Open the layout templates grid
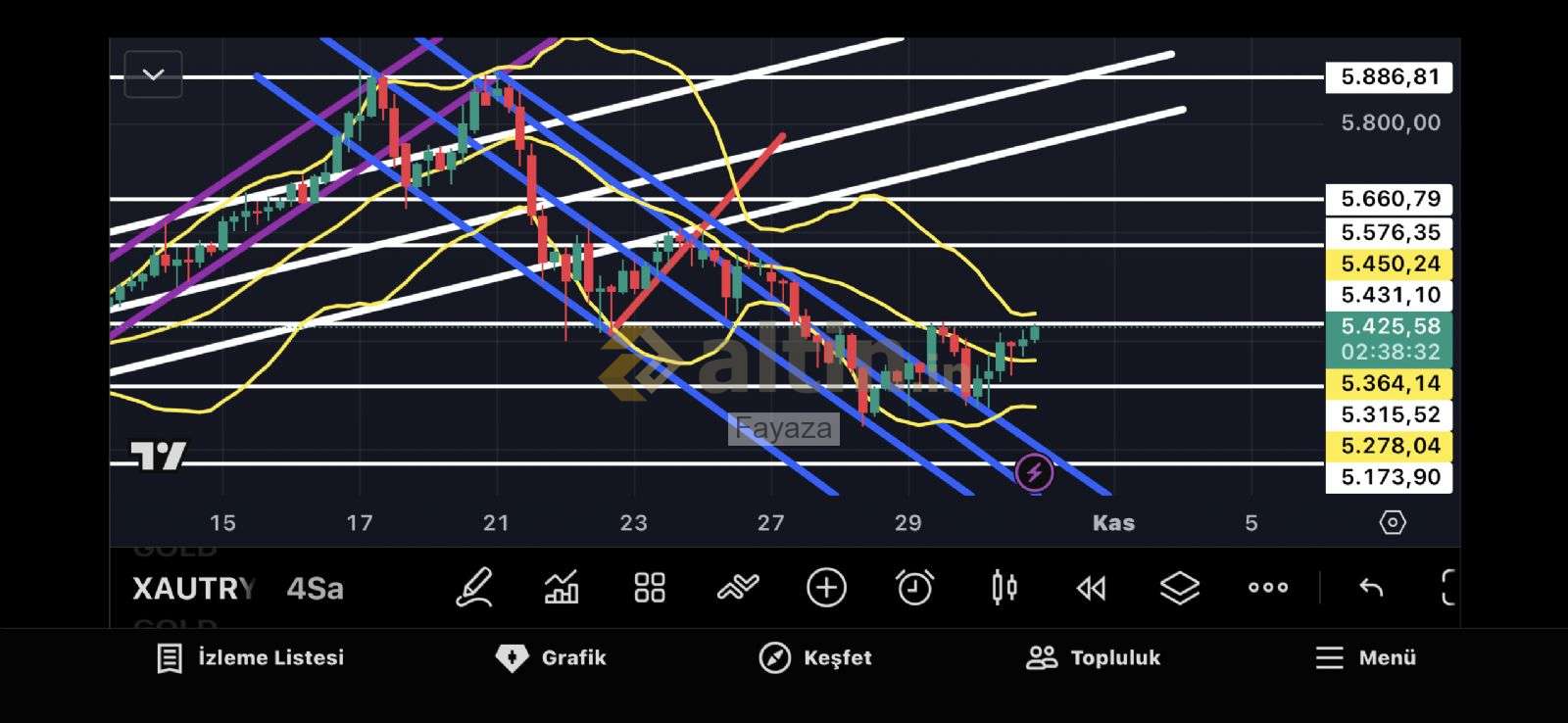 (650, 588)
